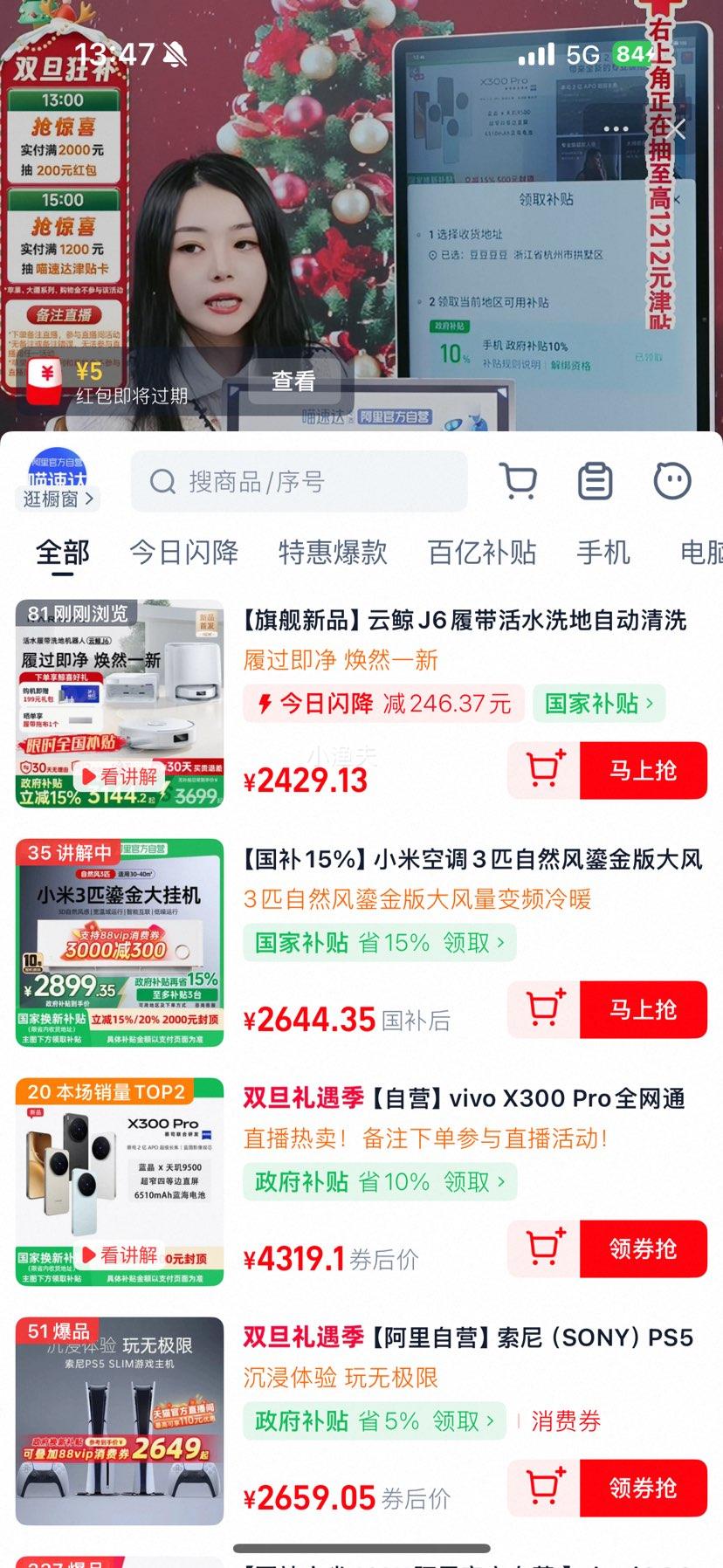Open the shopping cart icon
The width and height of the screenshot is (723, 1568).
pyautogui.click(x=518, y=480)
